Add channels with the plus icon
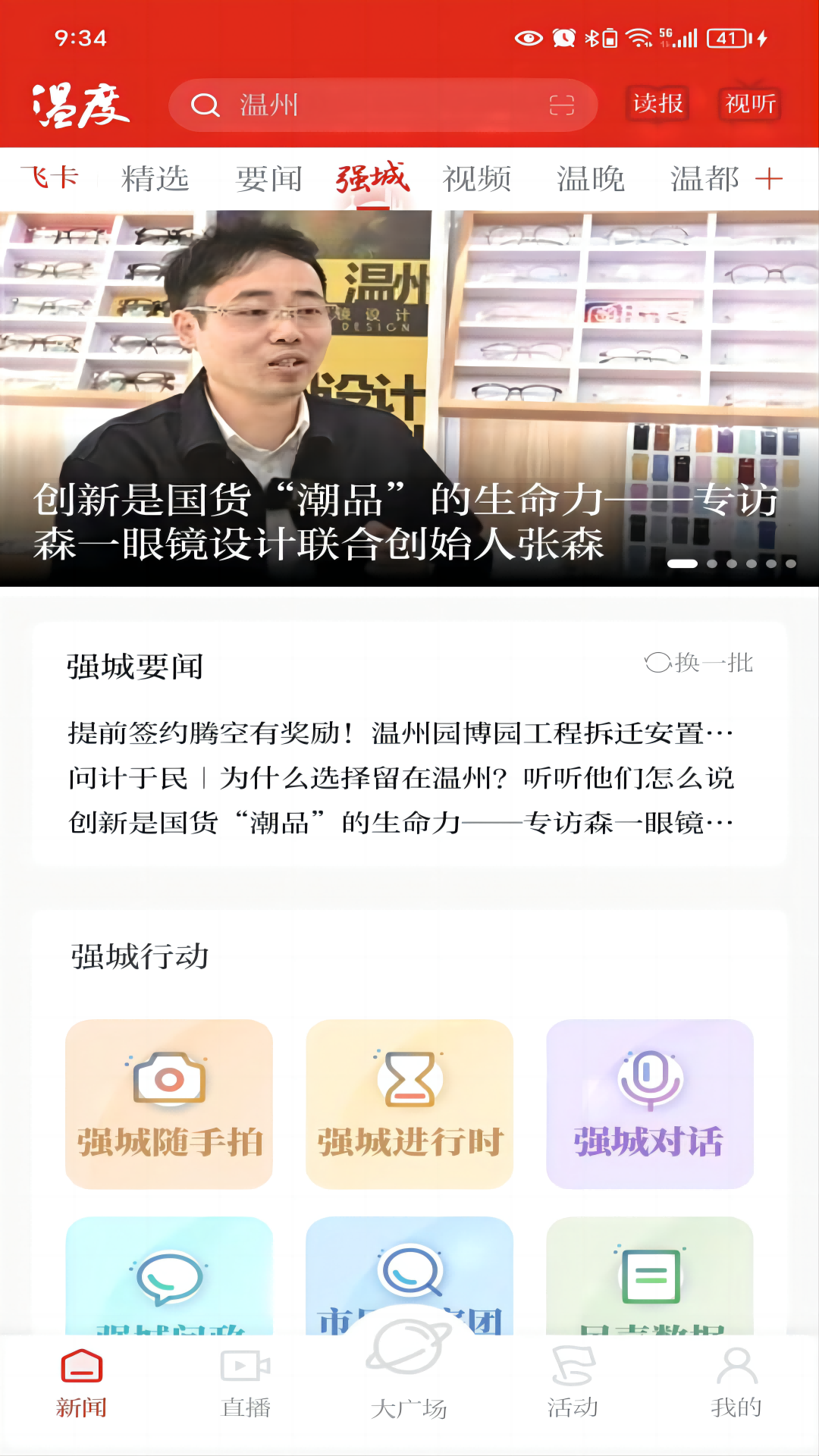Viewport: 819px width, 1456px height. coord(769,179)
